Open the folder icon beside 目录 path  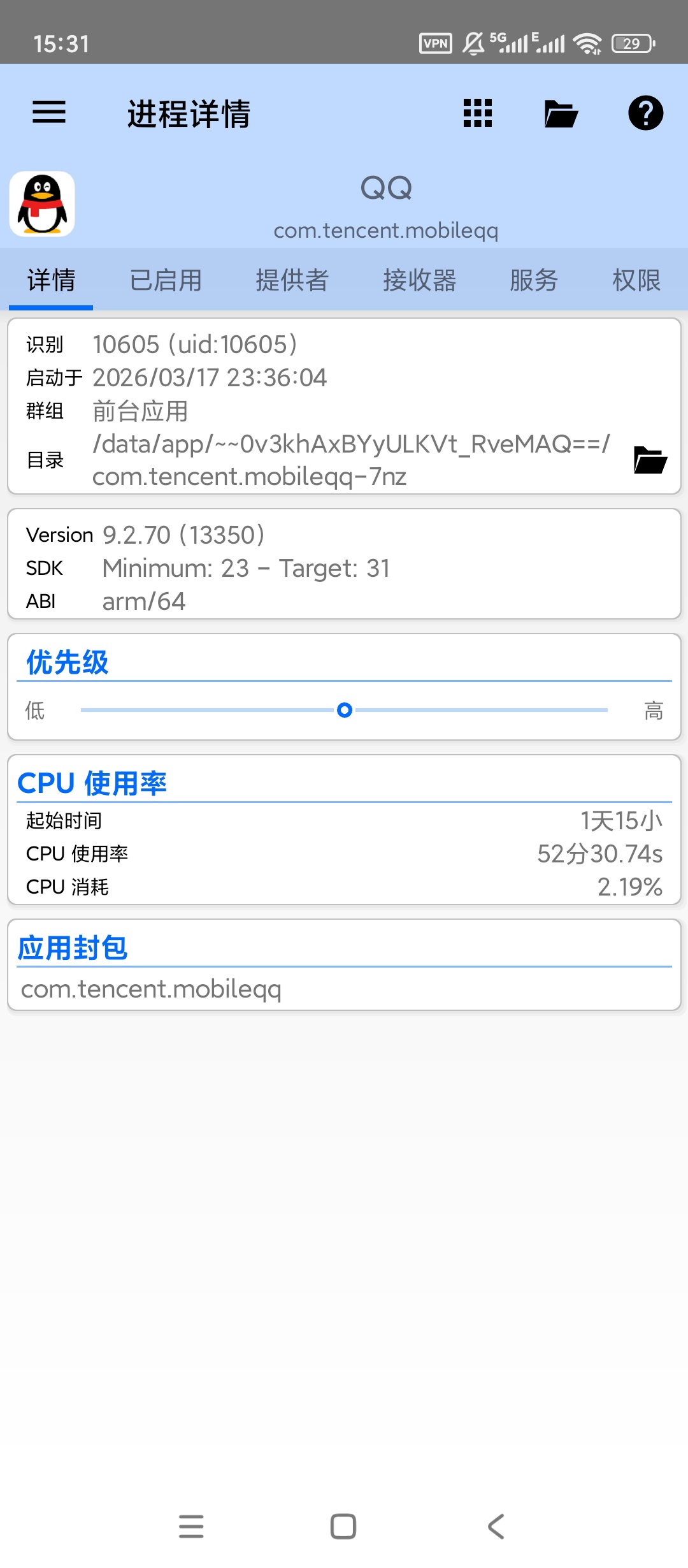tap(650, 460)
